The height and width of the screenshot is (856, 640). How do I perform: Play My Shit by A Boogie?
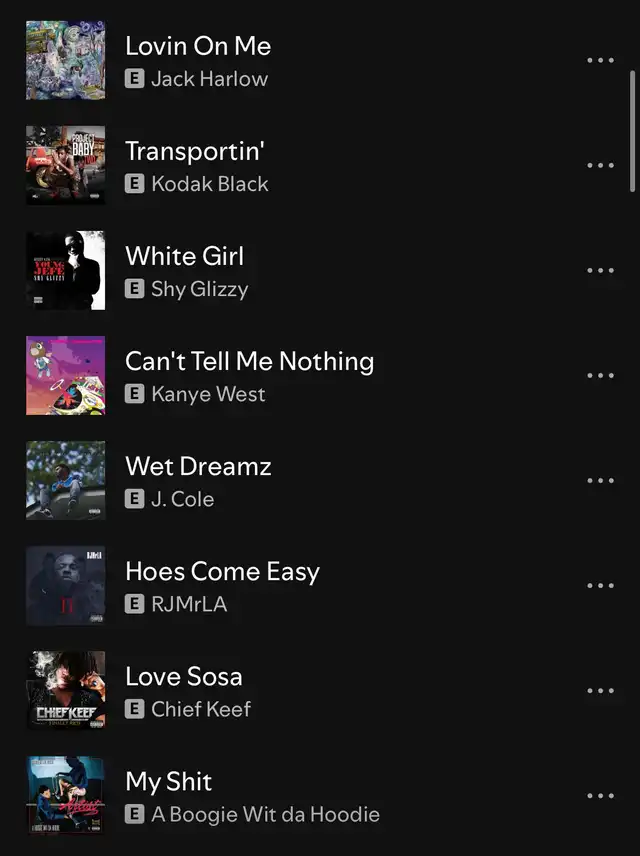[168, 781]
